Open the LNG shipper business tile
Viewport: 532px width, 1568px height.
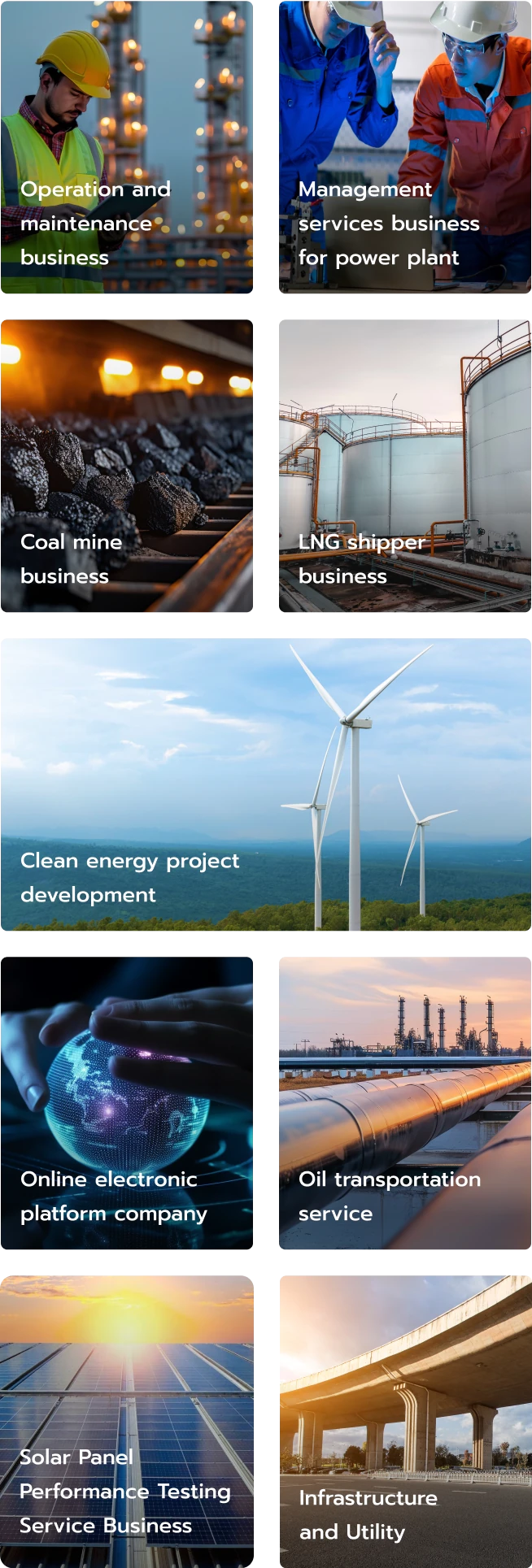pyautogui.click(x=403, y=468)
